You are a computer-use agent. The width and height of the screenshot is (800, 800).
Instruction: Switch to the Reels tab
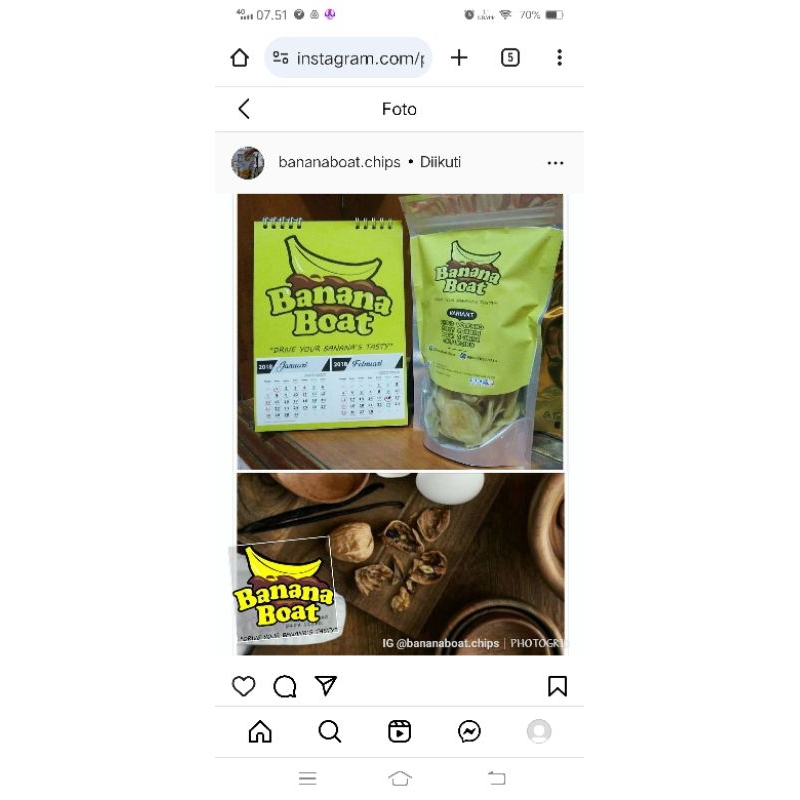coord(399,732)
